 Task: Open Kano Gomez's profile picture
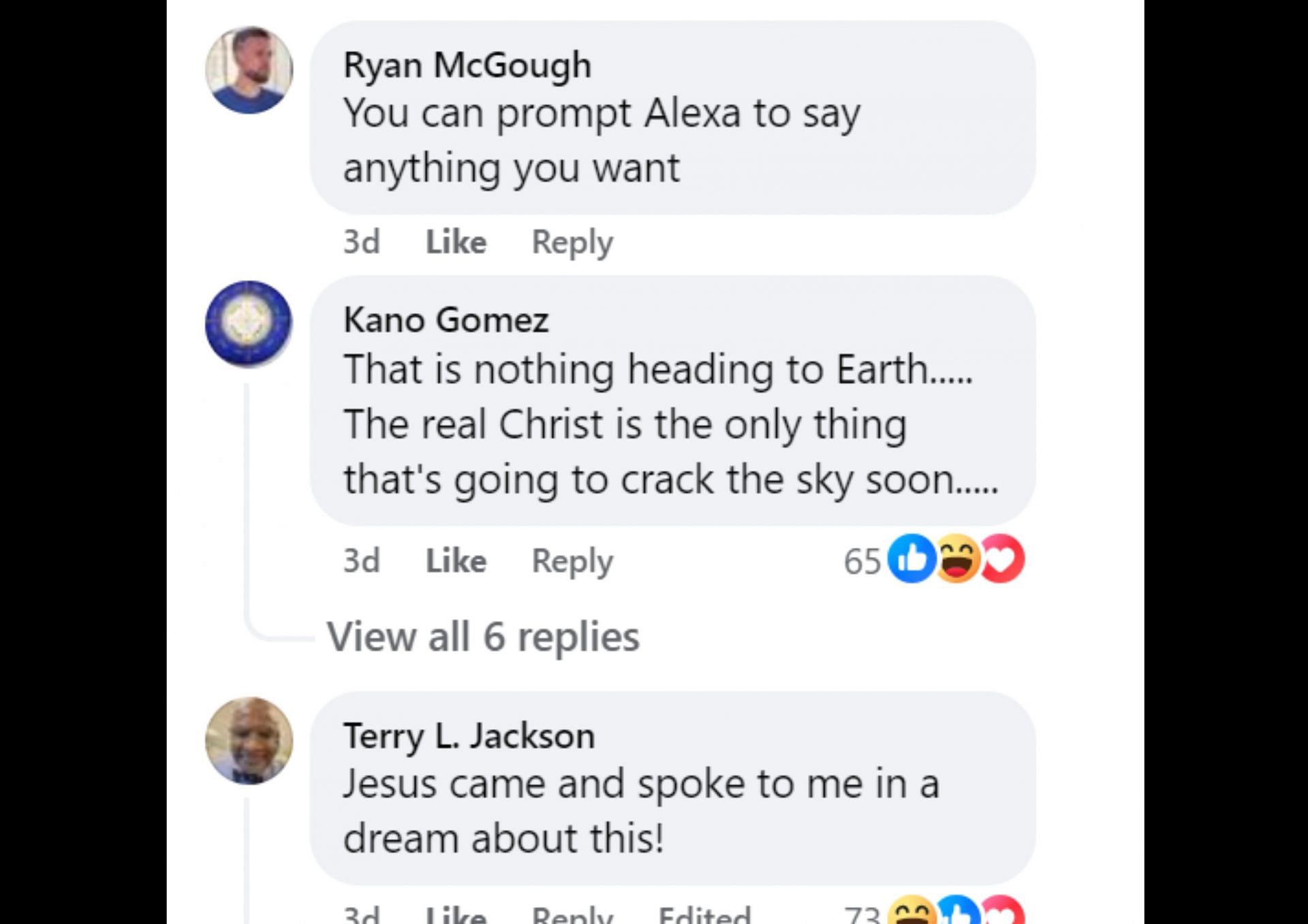pos(249,324)
